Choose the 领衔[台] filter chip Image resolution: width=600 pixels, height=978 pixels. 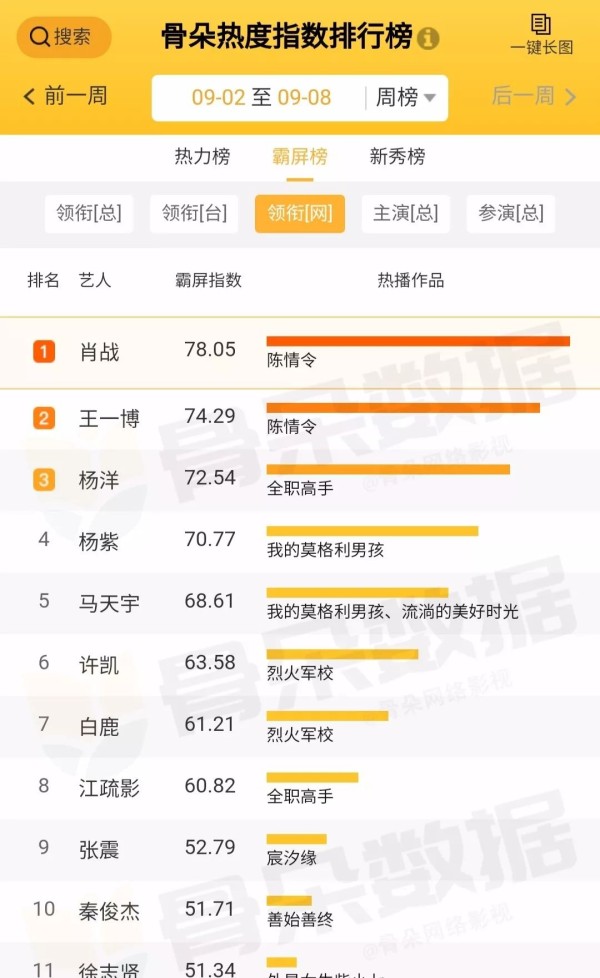194,213
